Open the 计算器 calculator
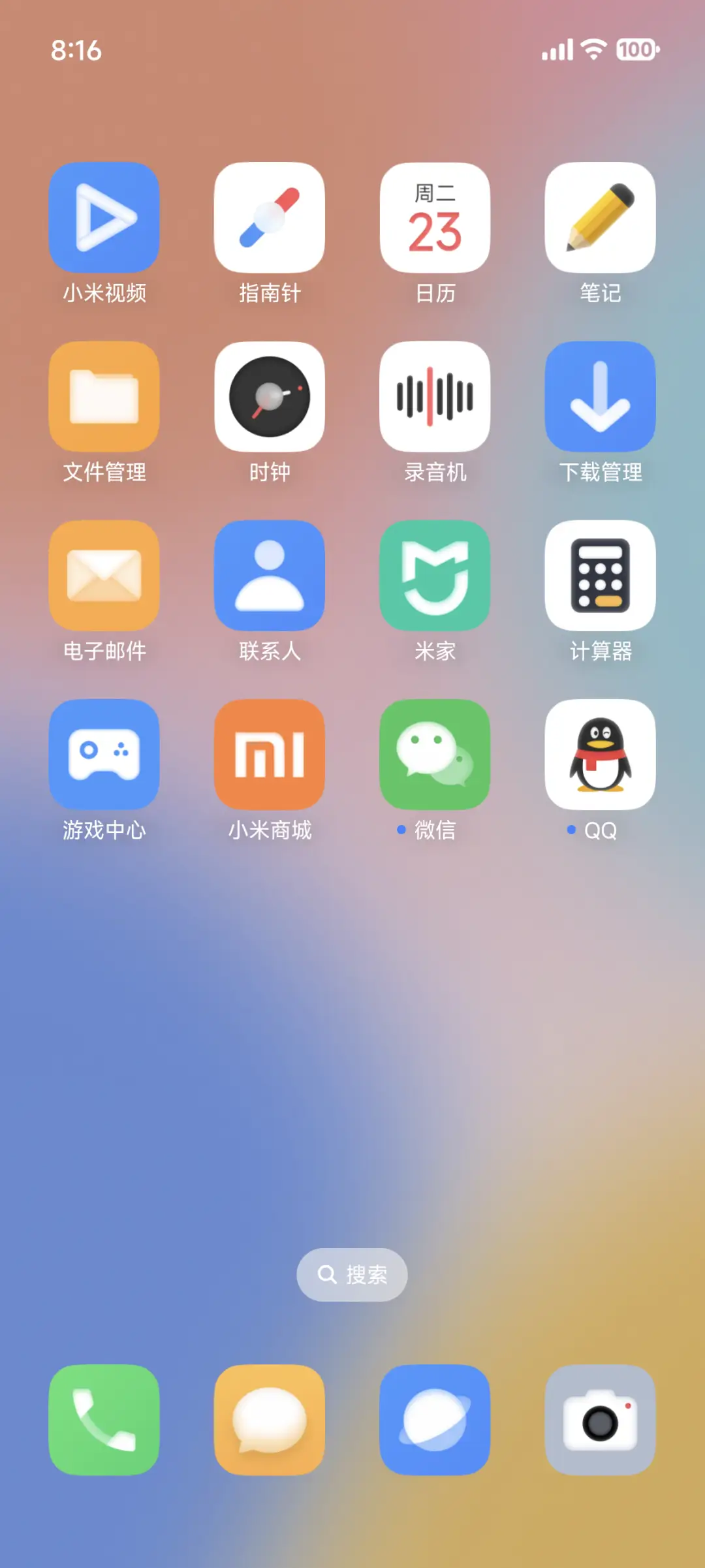This screenshot has width=705, height=1568. pyautogui.click(x=600, y=576)
